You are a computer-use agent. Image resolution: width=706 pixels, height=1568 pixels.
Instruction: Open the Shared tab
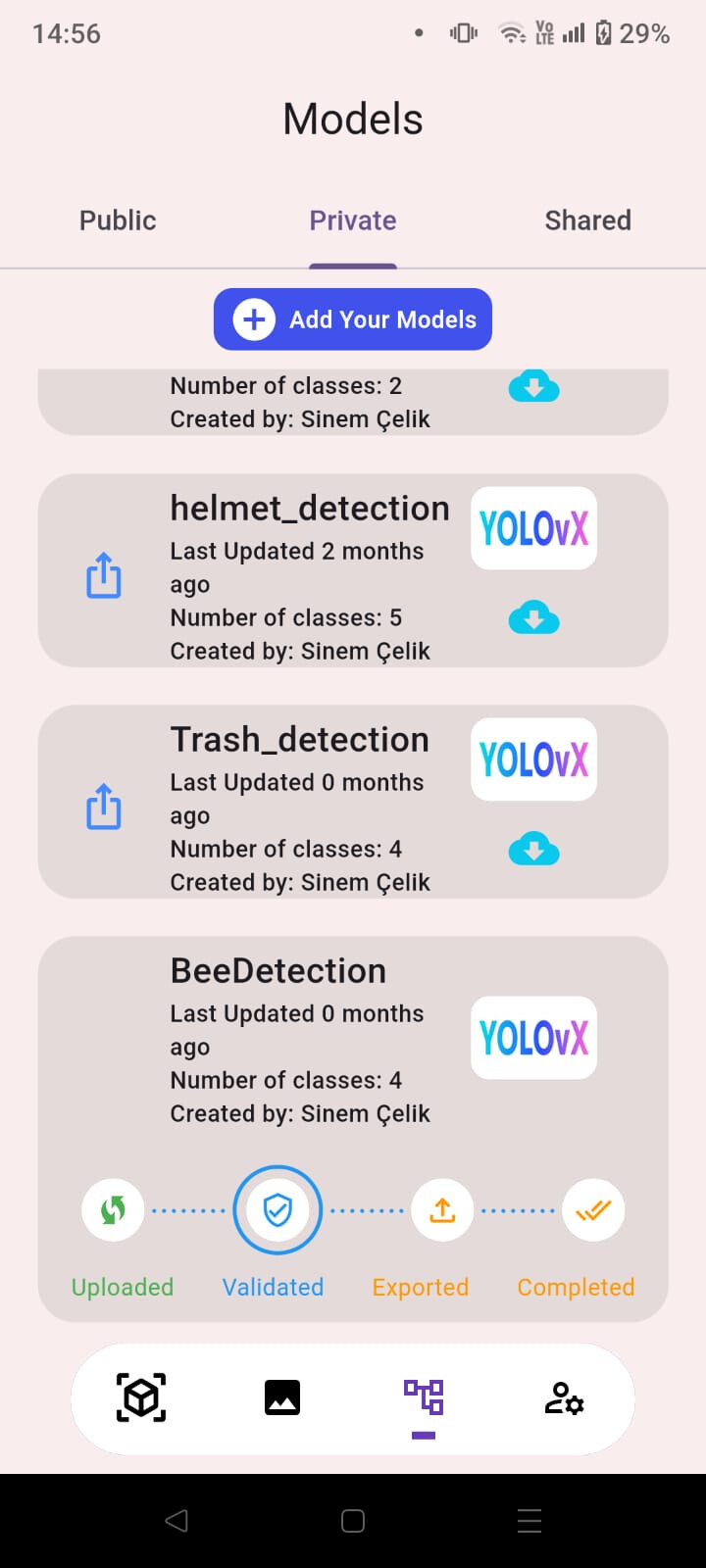pyautogui.click(x=587, y=220)
